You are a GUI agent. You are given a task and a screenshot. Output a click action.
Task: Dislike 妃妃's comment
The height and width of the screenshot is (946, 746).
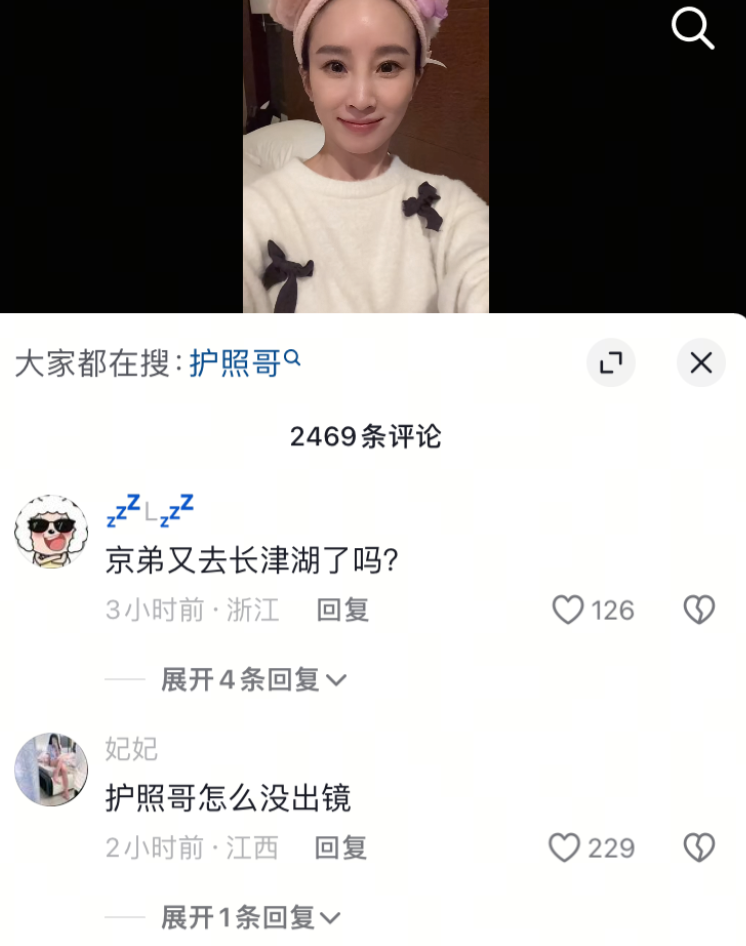[x=698, y=848]
